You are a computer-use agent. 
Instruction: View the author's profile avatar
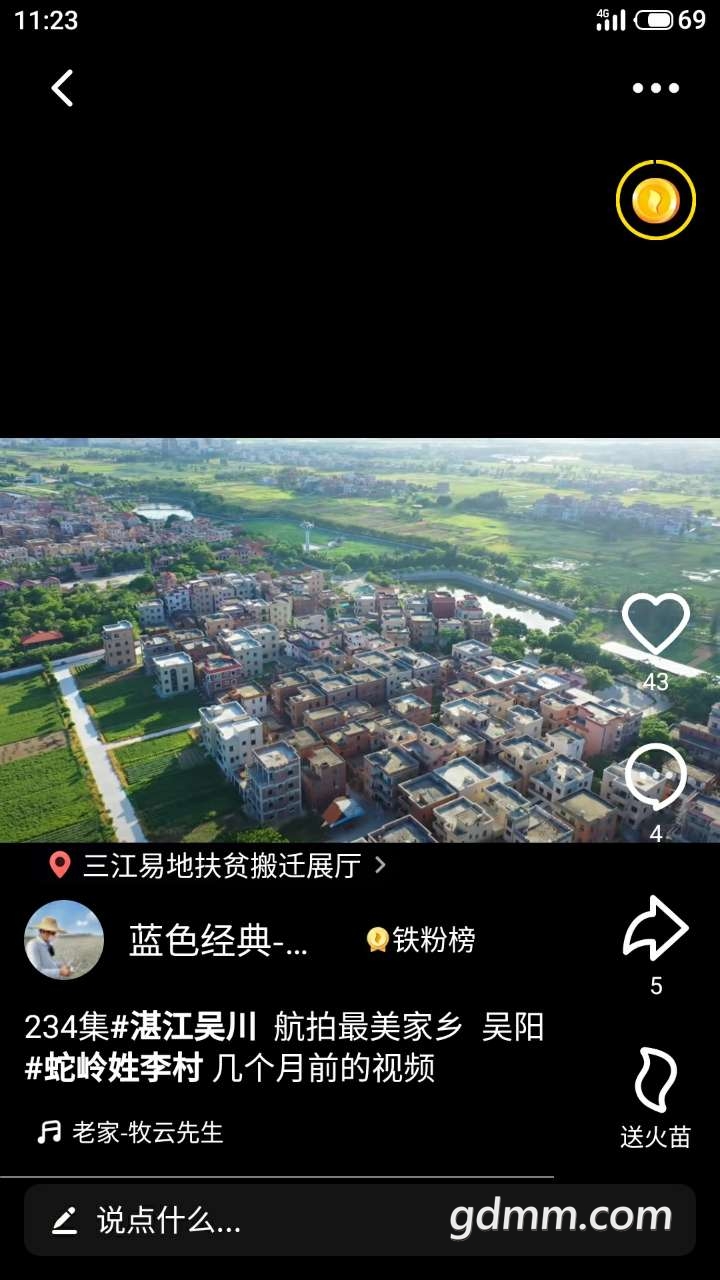[x=64, y=940]
